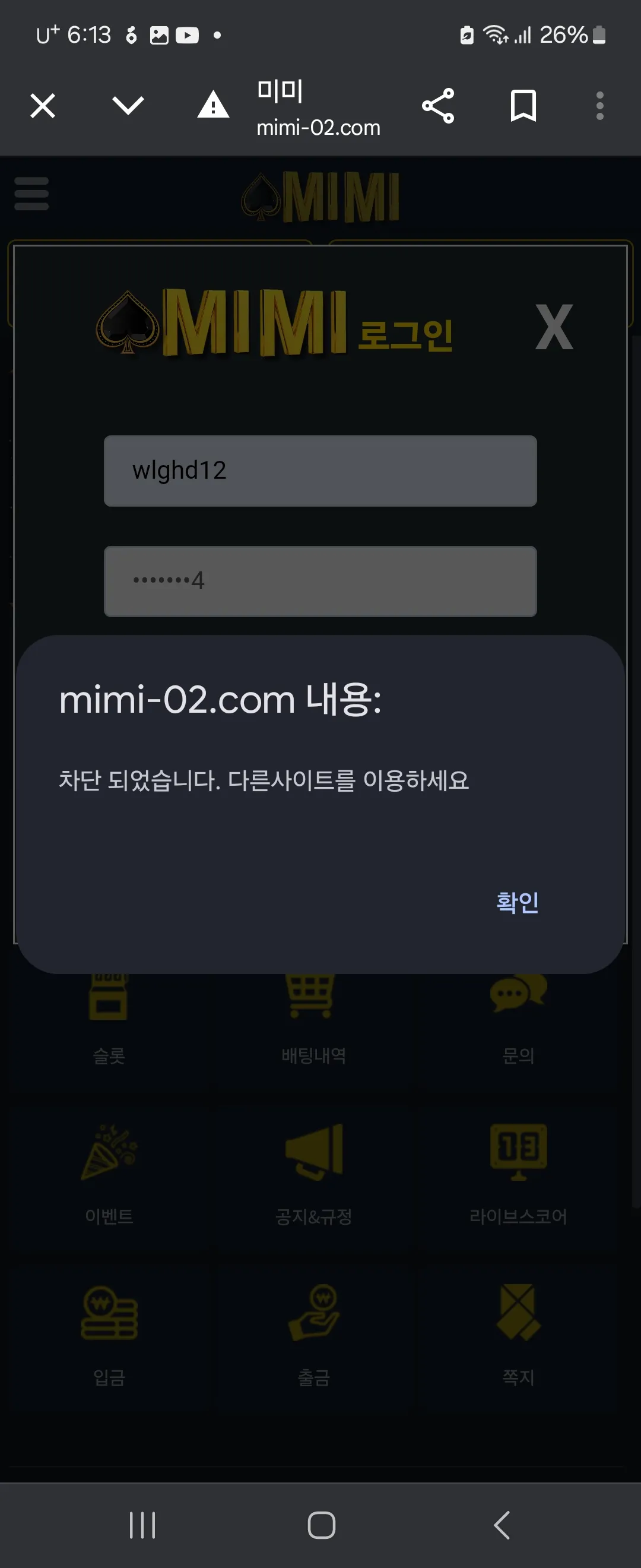Tap the username field wlghd12
The height and width of the screenshot is (1568, 641).
[320, 470]
